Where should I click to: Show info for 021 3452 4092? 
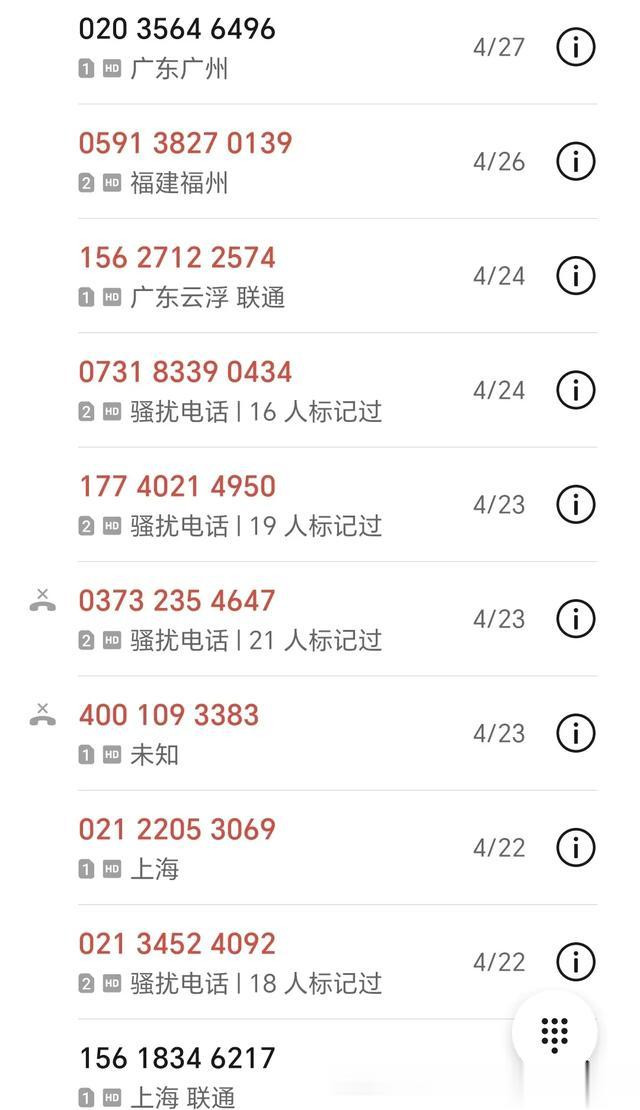tap(575, 962)
